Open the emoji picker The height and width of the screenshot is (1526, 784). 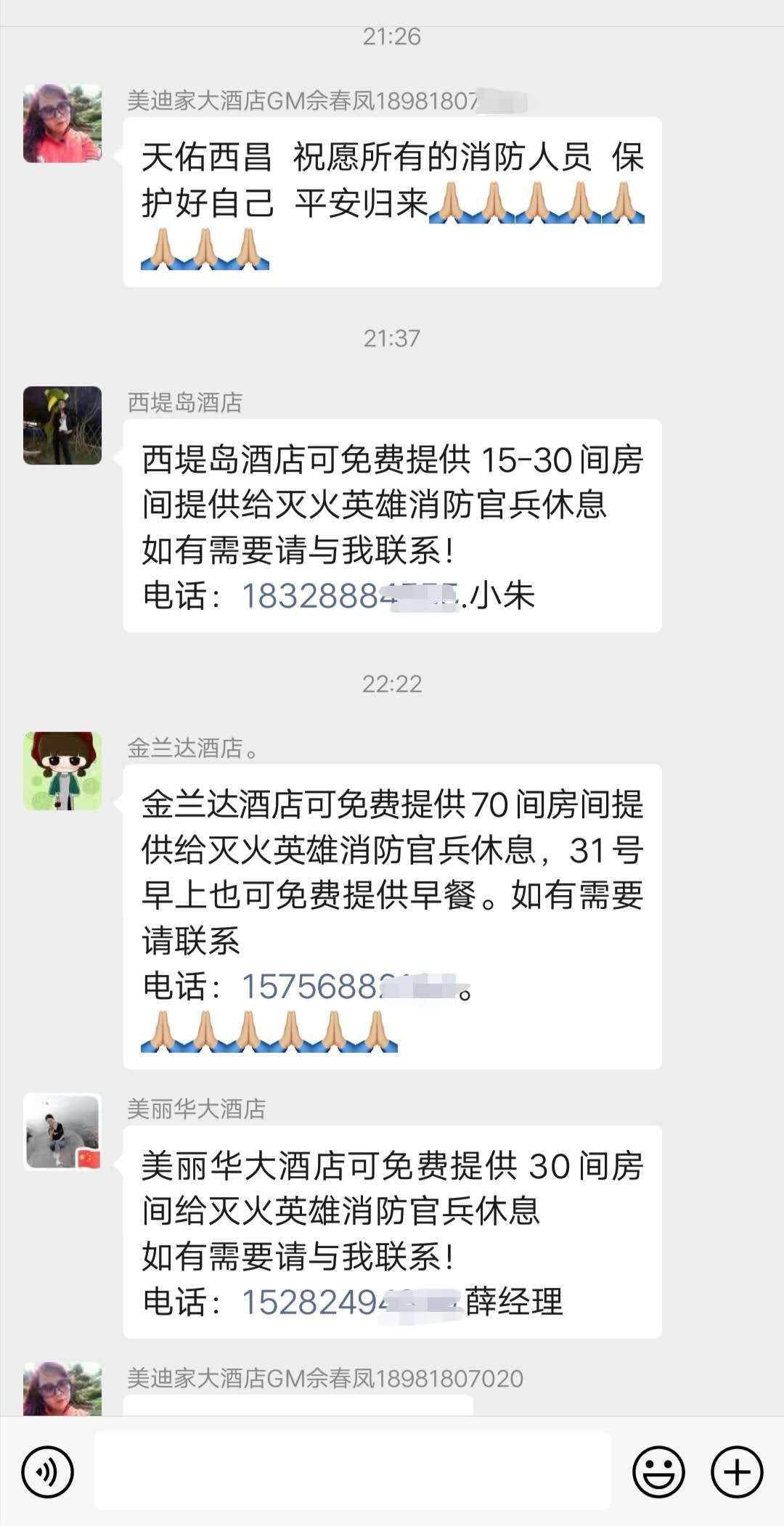click(658, 1472)
